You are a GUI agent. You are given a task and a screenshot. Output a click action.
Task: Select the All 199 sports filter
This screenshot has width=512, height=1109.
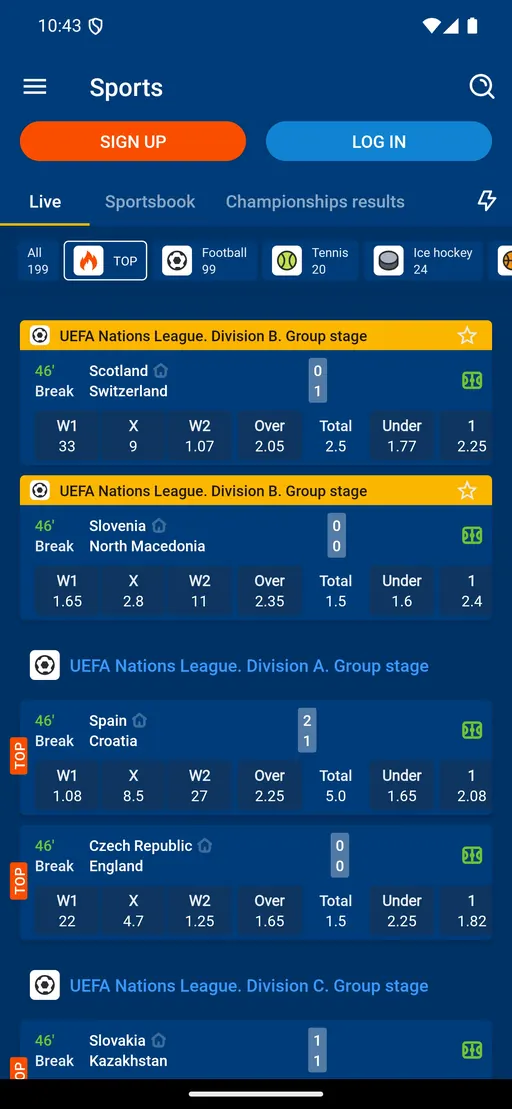(37, 260)
